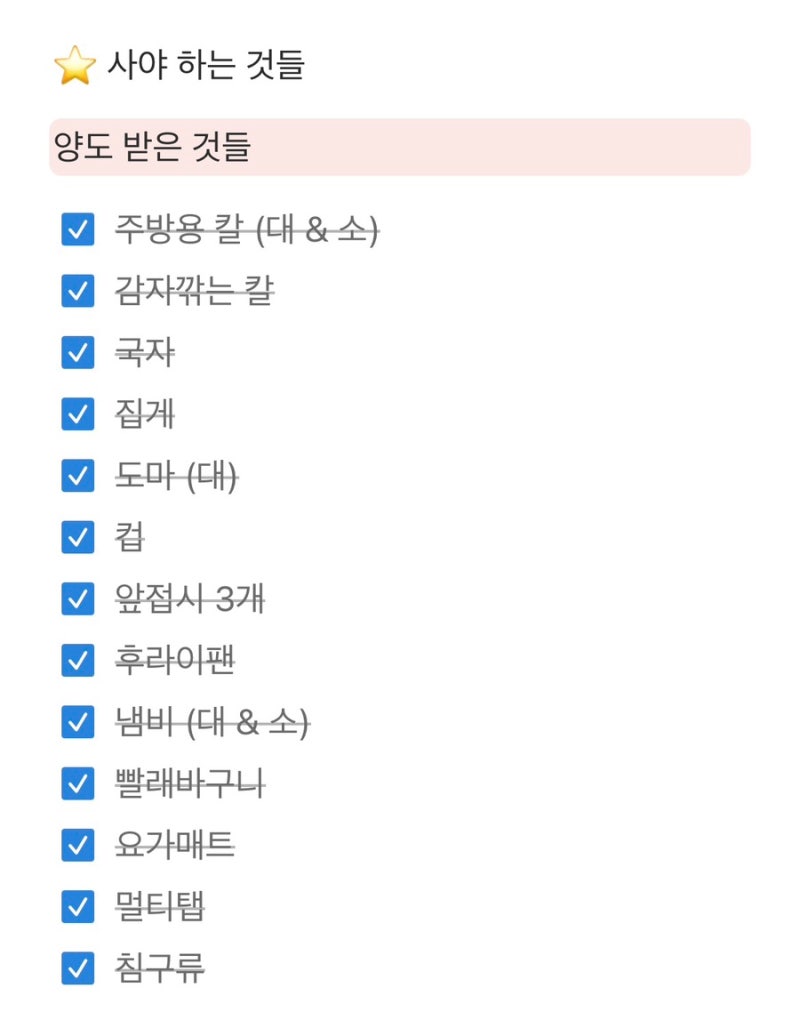Untick the 국자 checkbox

pos(78,352)
